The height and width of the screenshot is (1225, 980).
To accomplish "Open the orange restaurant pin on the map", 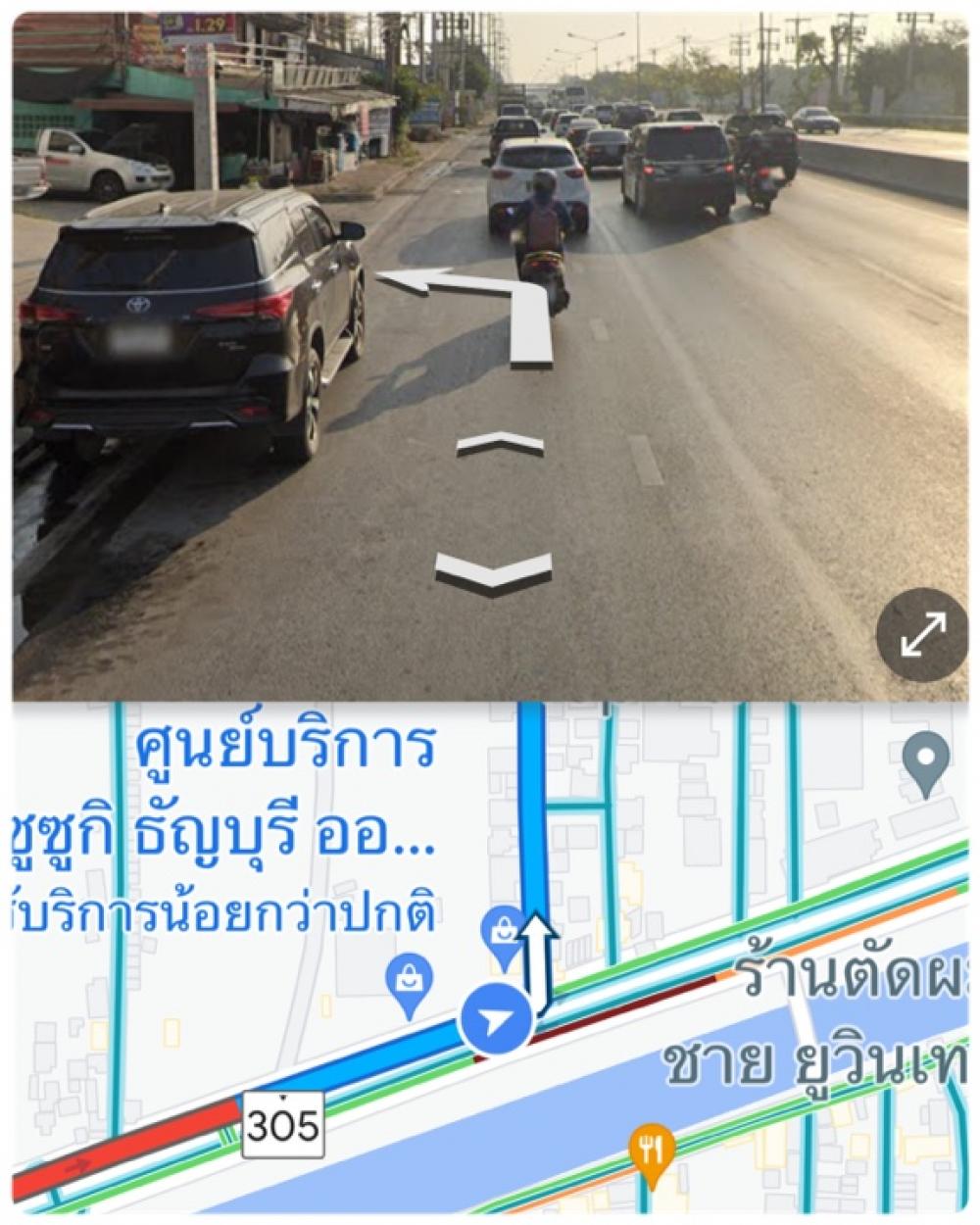I will (652, 1146).
